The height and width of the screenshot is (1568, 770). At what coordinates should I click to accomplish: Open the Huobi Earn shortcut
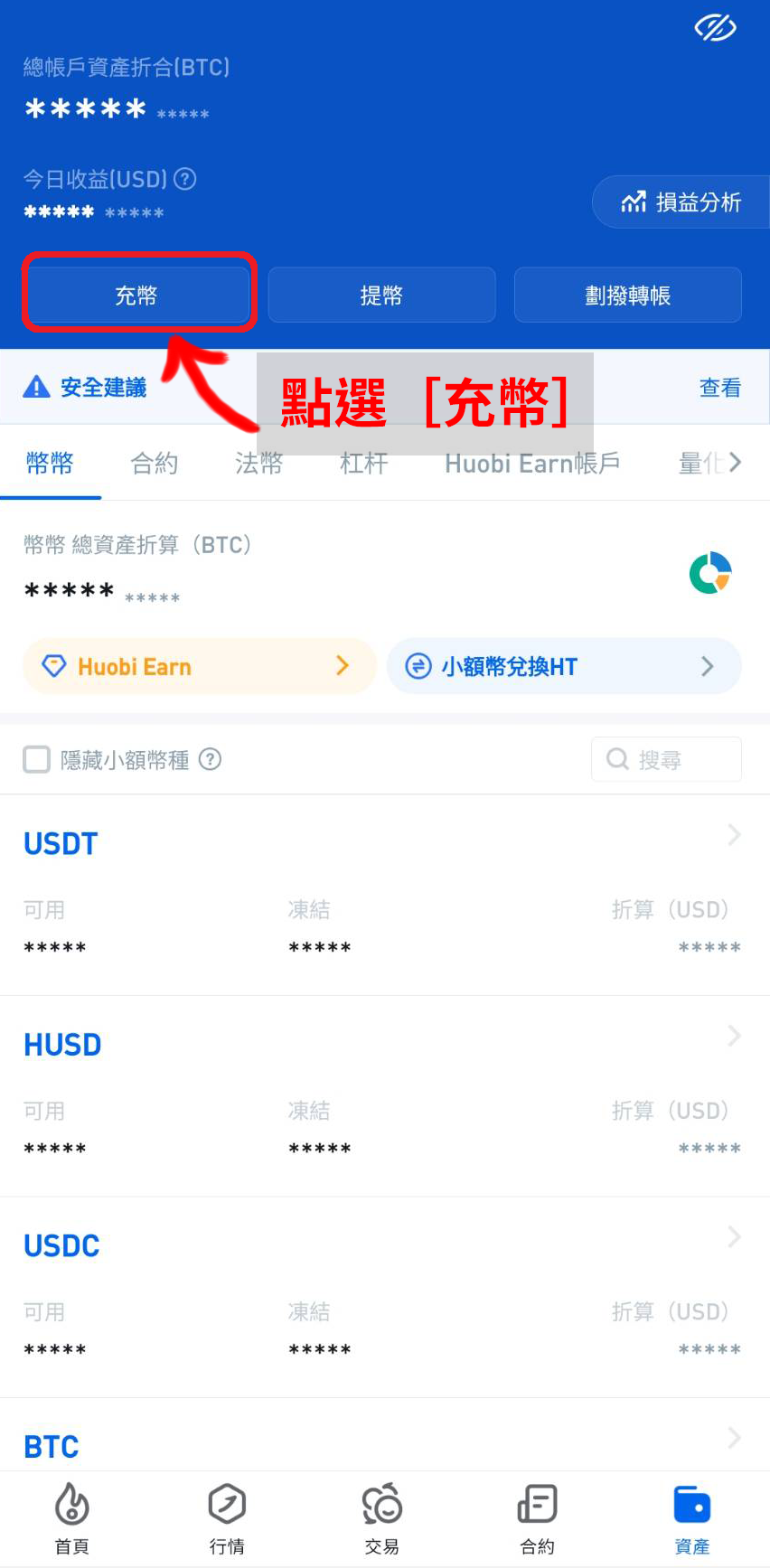click(199, 667)
